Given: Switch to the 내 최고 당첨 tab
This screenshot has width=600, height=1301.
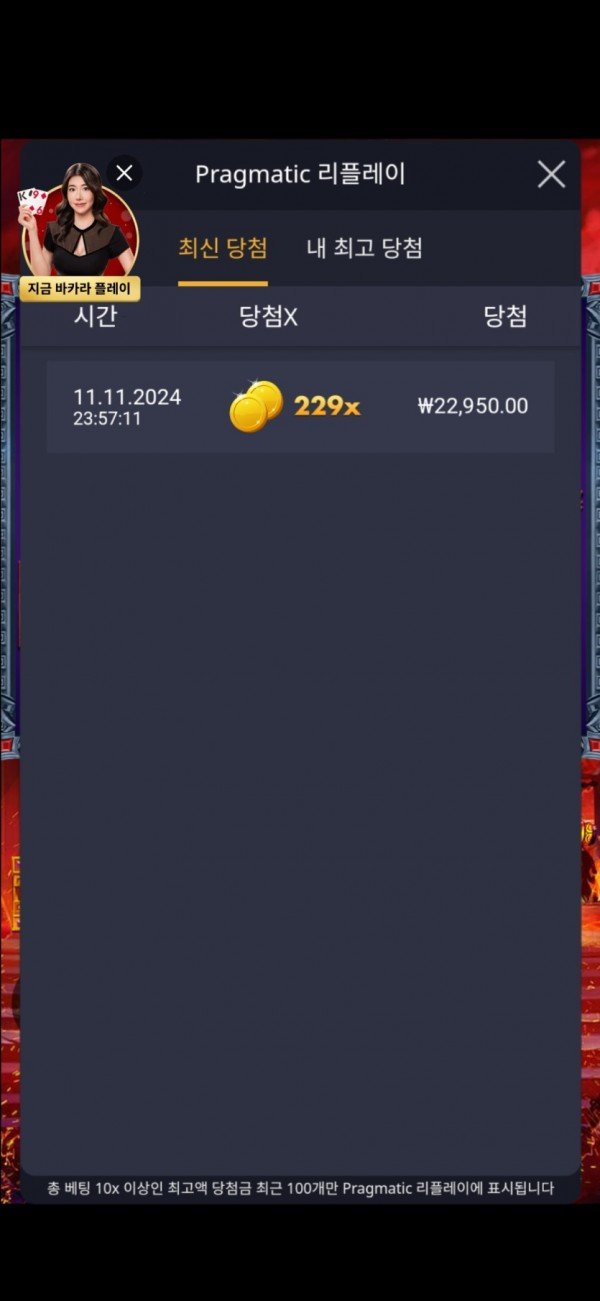Looking at the screenshot, I should pyautogui.click(x=364, y=248).
